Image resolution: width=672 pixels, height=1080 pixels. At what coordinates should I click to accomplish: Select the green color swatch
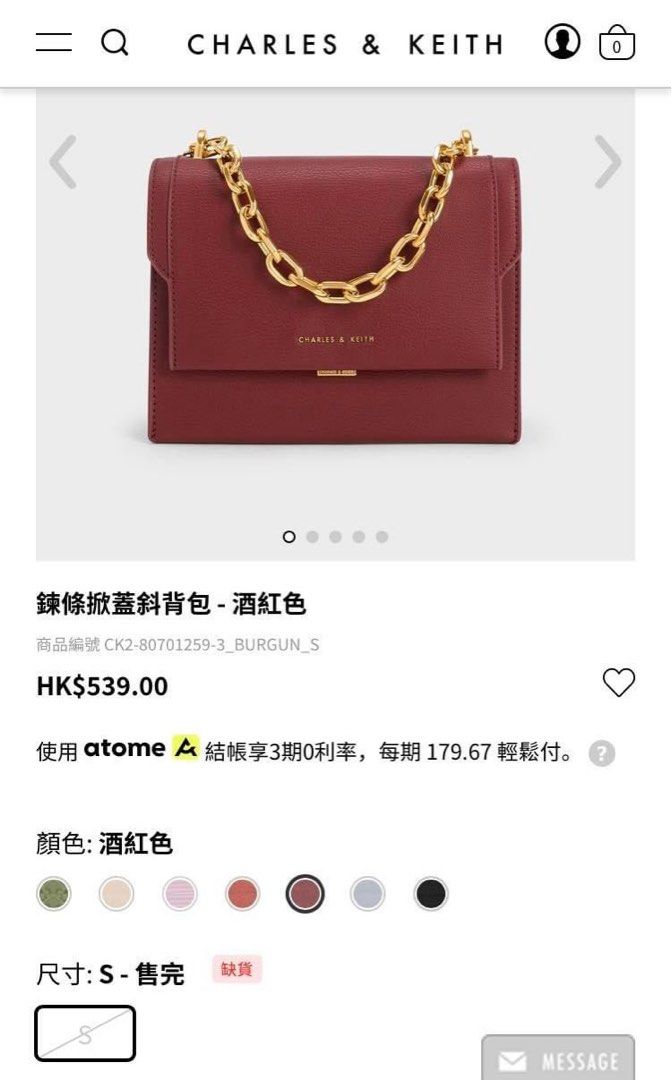point(54,893)
